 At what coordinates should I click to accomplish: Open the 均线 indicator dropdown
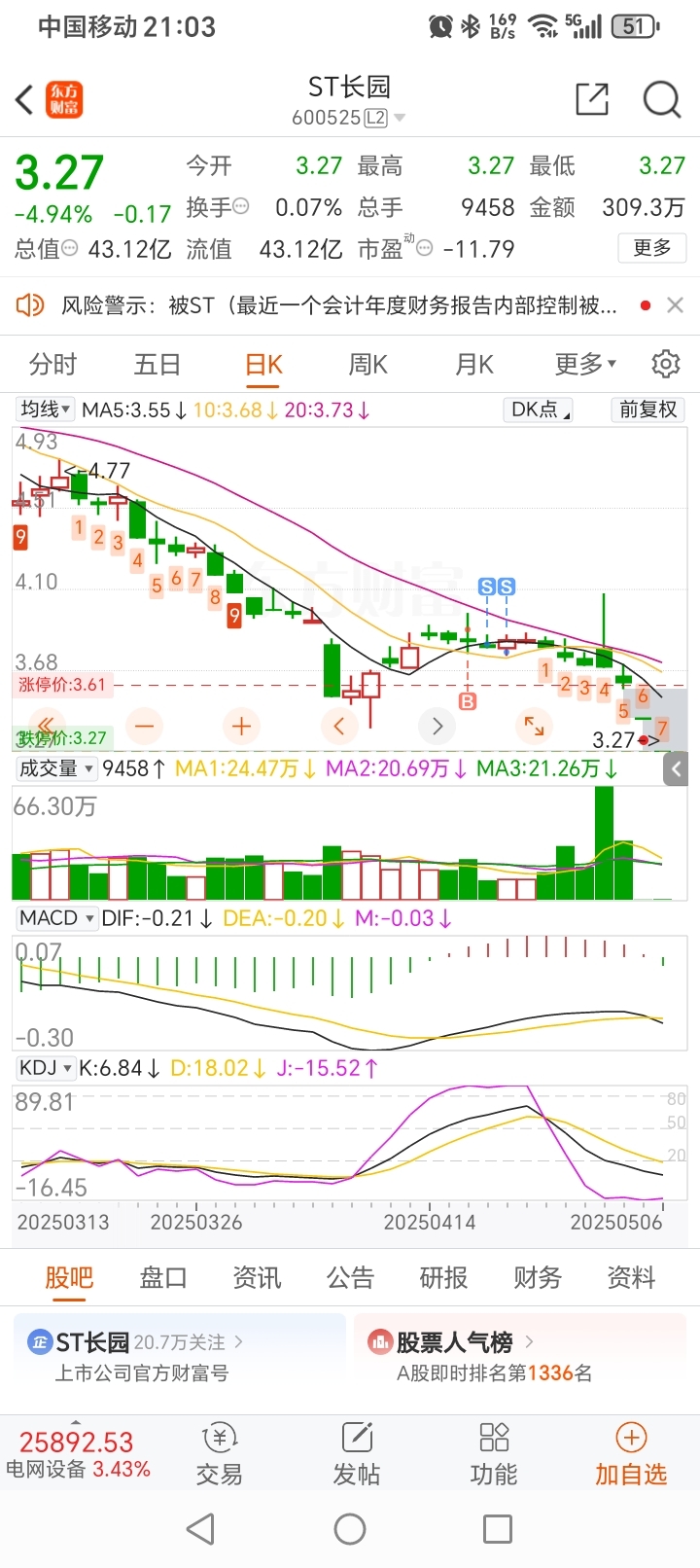46,410
